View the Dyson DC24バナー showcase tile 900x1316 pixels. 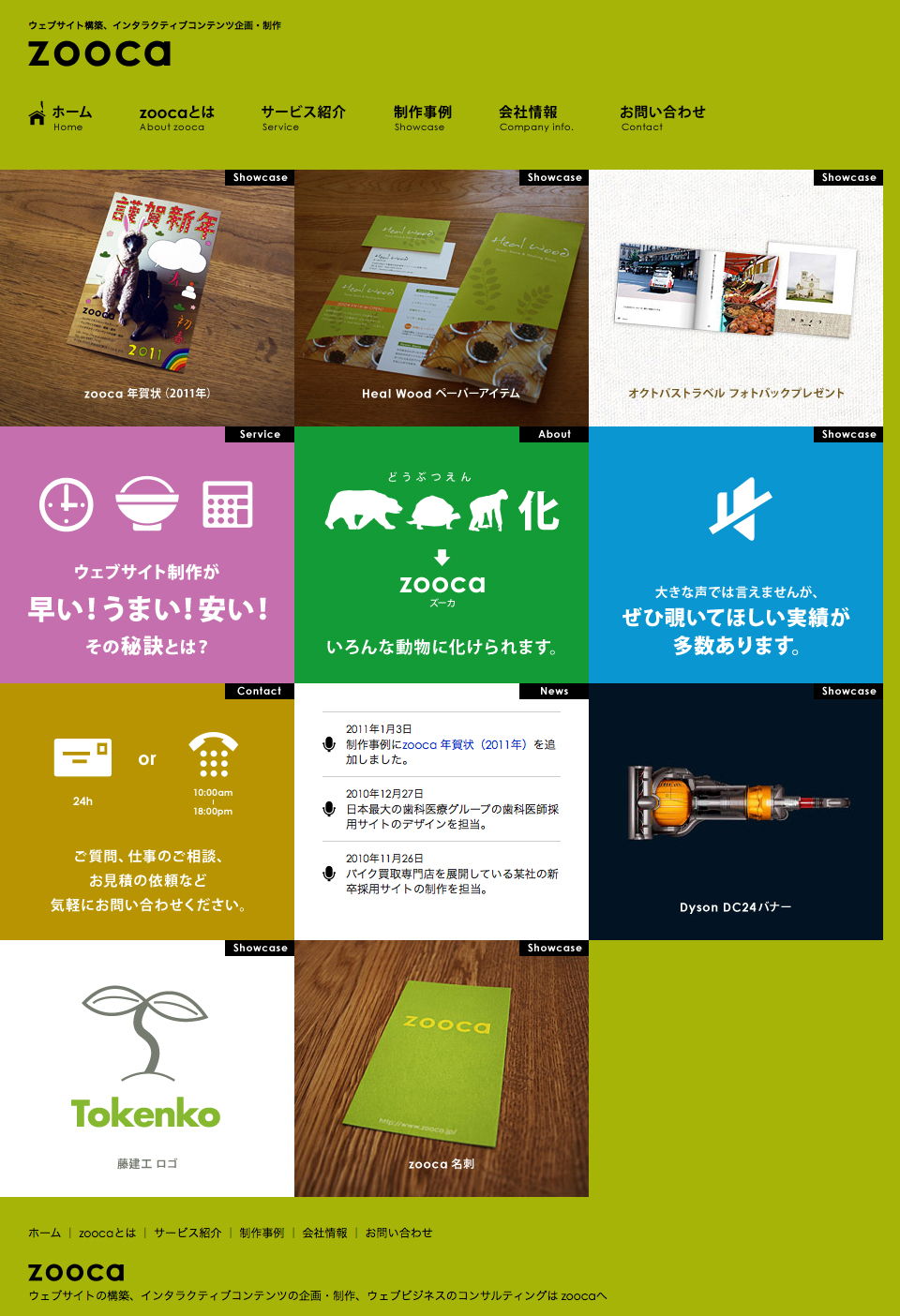tap(736, 812)
